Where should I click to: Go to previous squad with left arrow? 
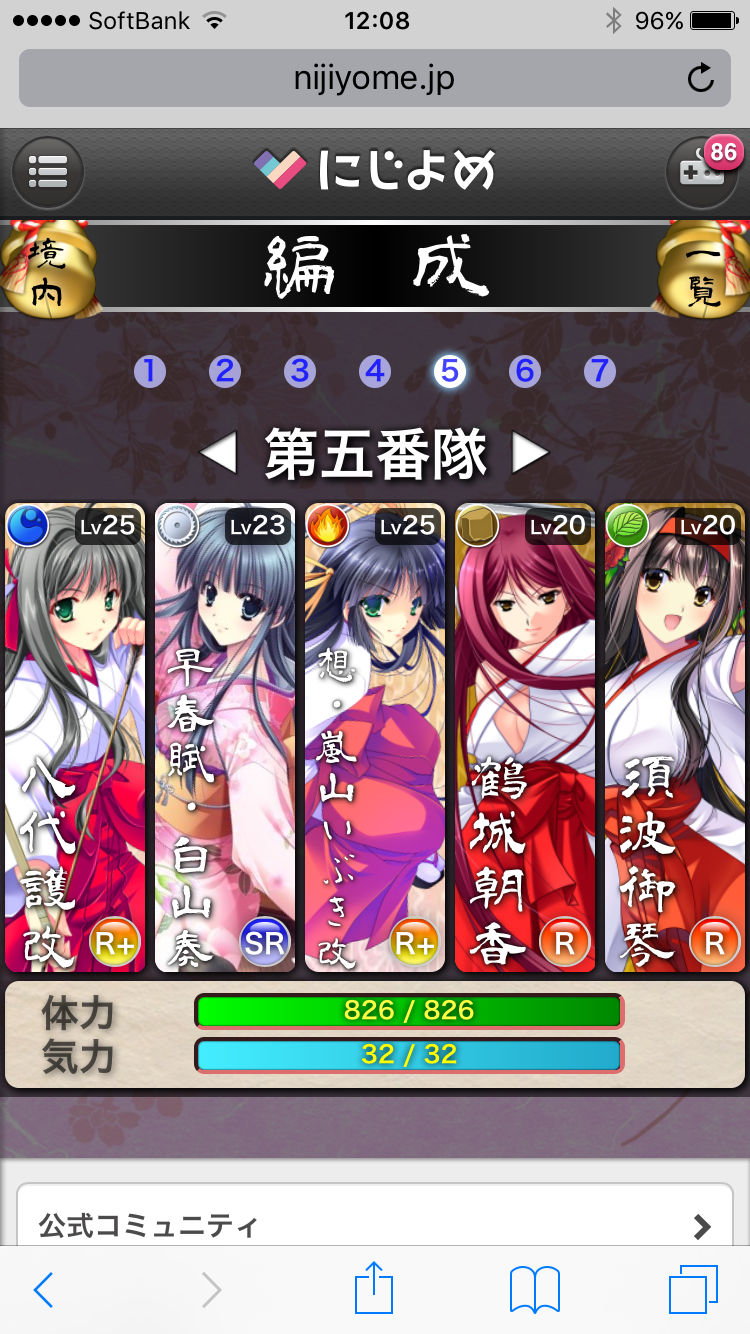(x=218, y=455)
